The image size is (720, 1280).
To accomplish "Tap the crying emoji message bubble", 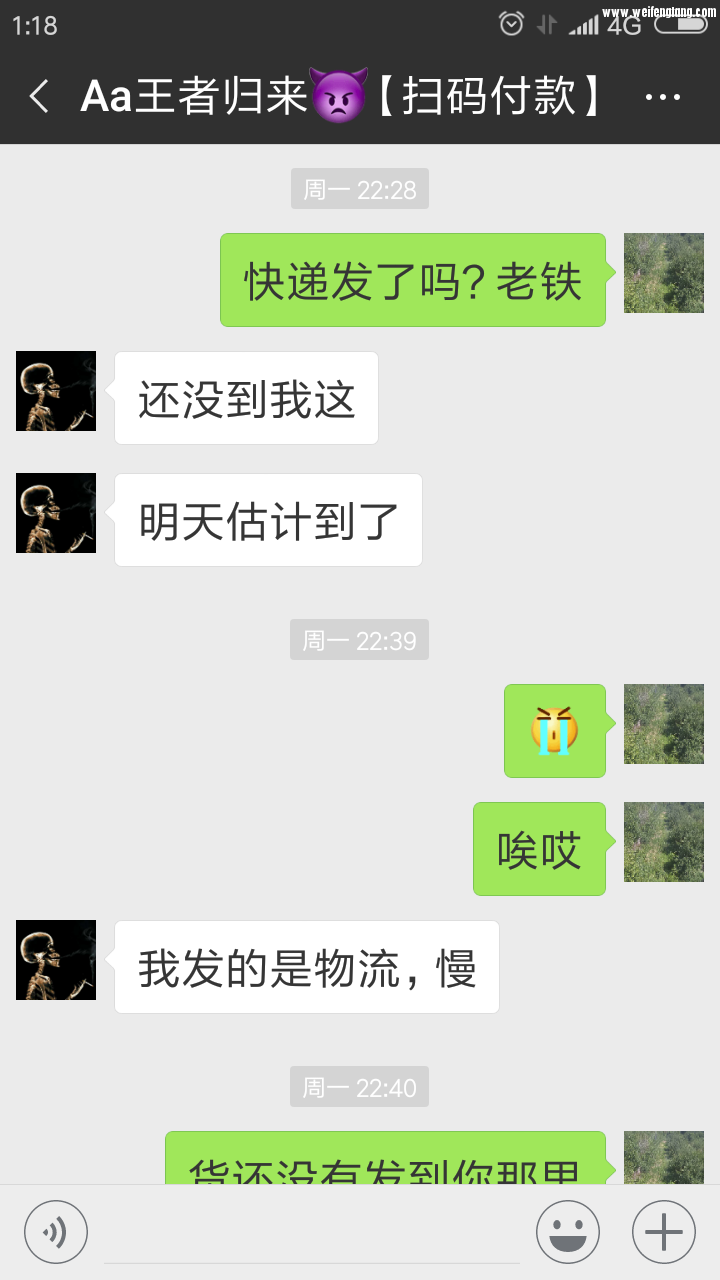I will tap(554, 731).
